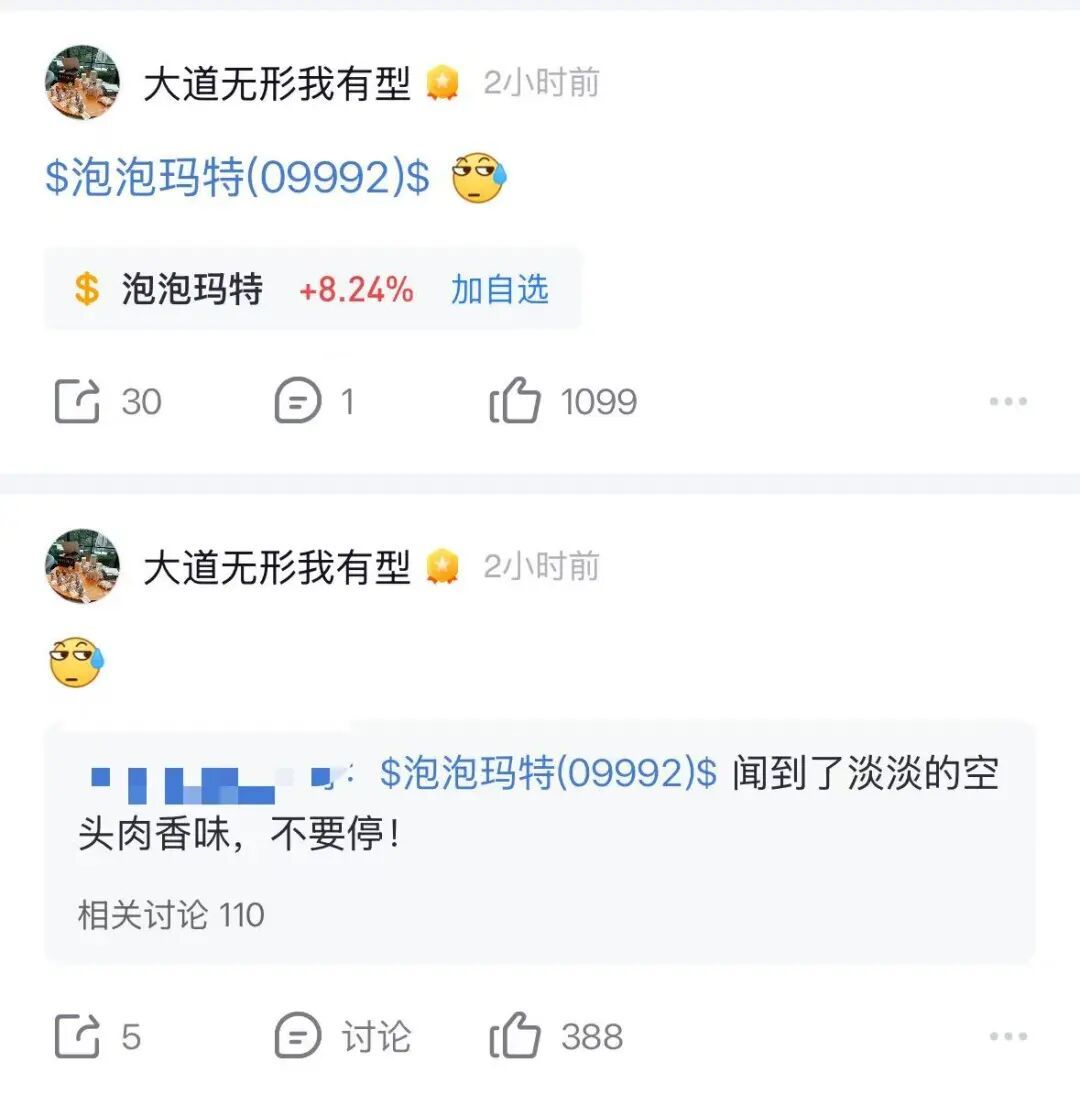Open the 泡泡玛特 +8.24% stock card
The width and height of the screenshot is (1080, 1106).
[313, 288]
